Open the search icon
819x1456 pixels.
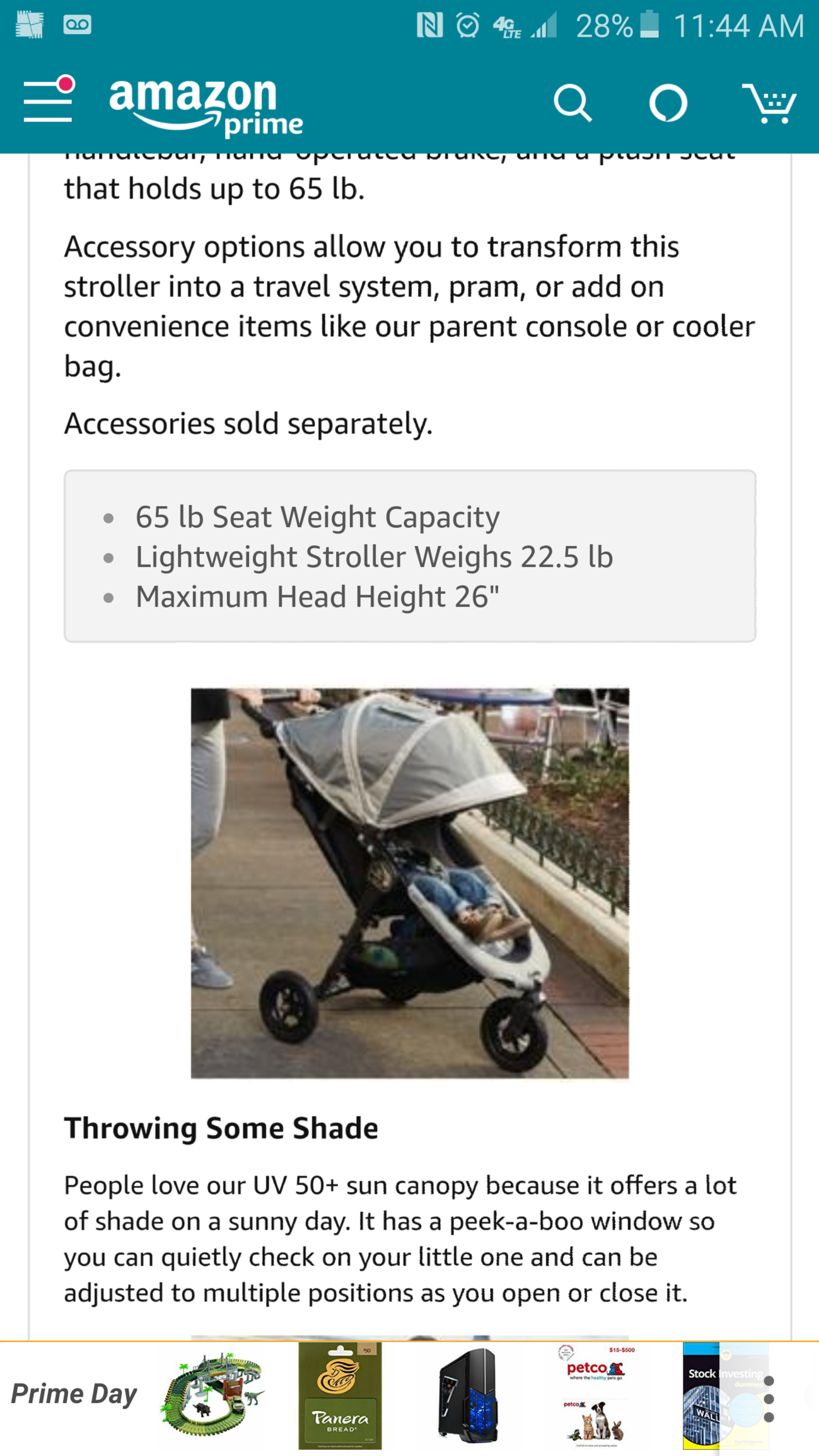pos(572,103)
